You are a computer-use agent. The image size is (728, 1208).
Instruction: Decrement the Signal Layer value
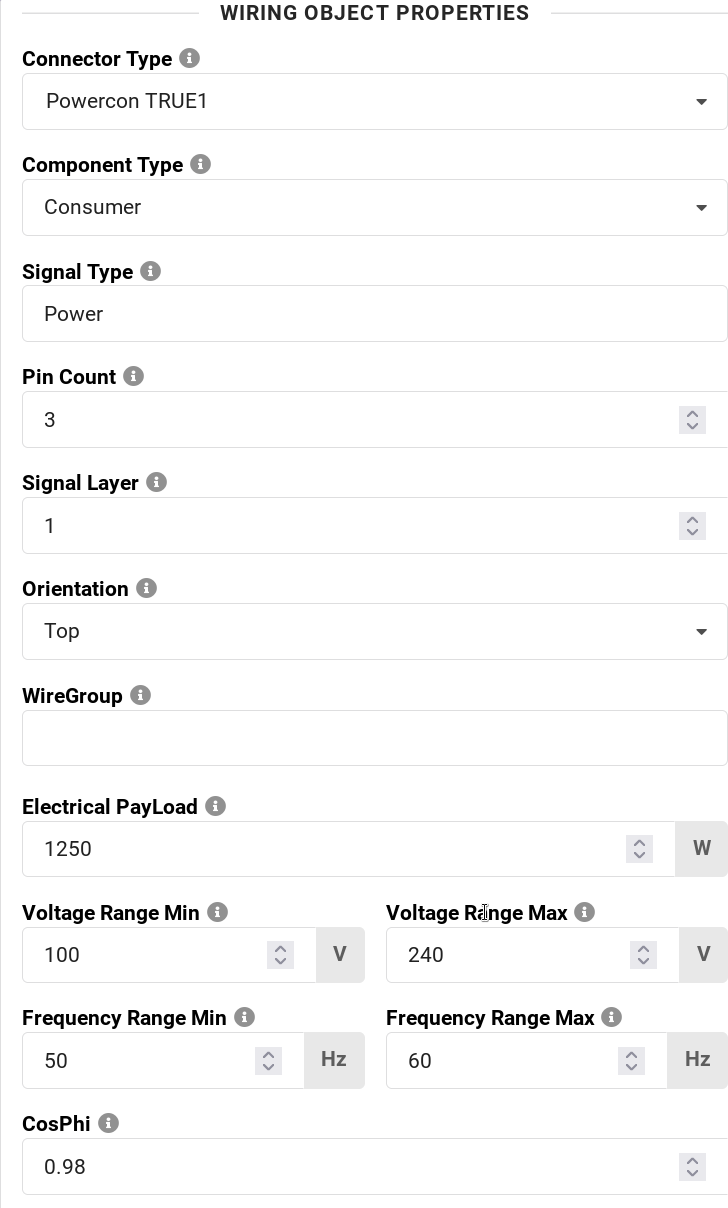click(692, 531)
